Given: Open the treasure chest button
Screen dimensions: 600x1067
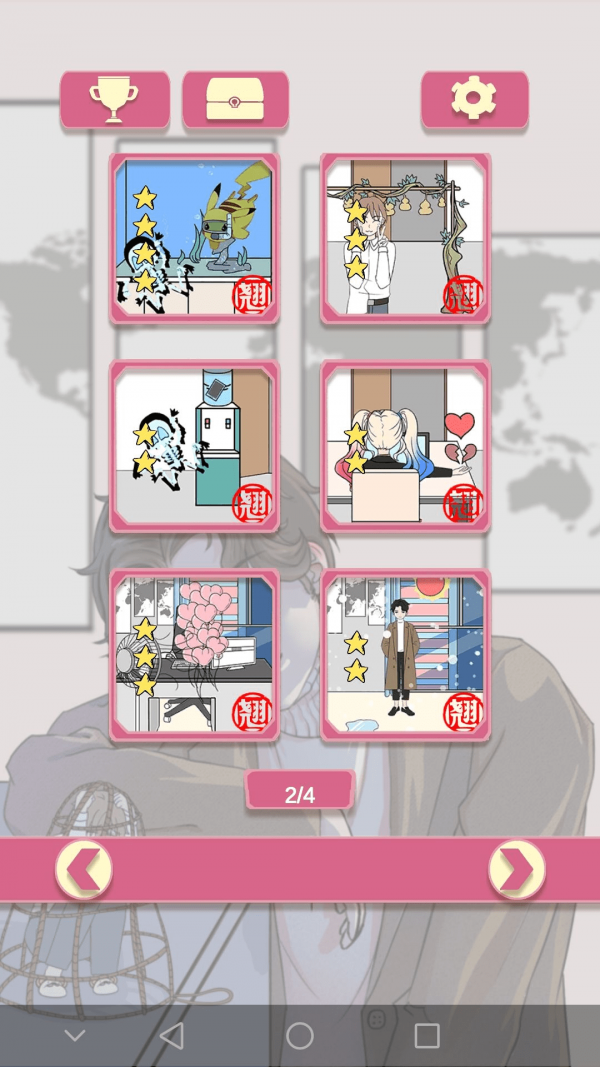Looking at the screenshot, I should (236, 99).
